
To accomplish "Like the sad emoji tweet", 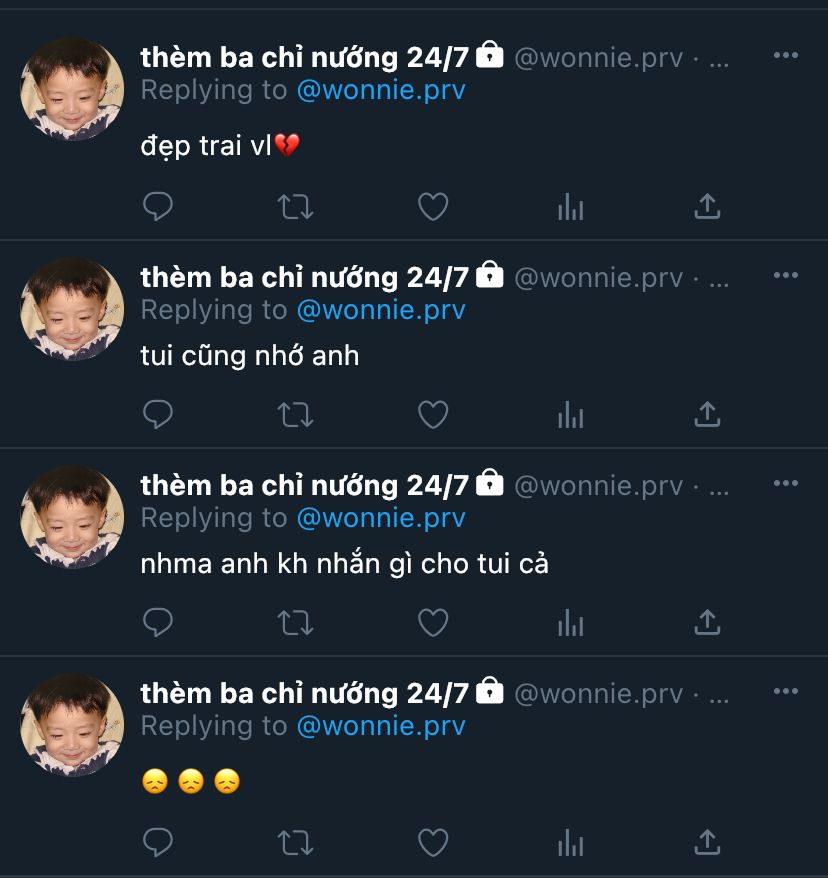I will (433, 843).
